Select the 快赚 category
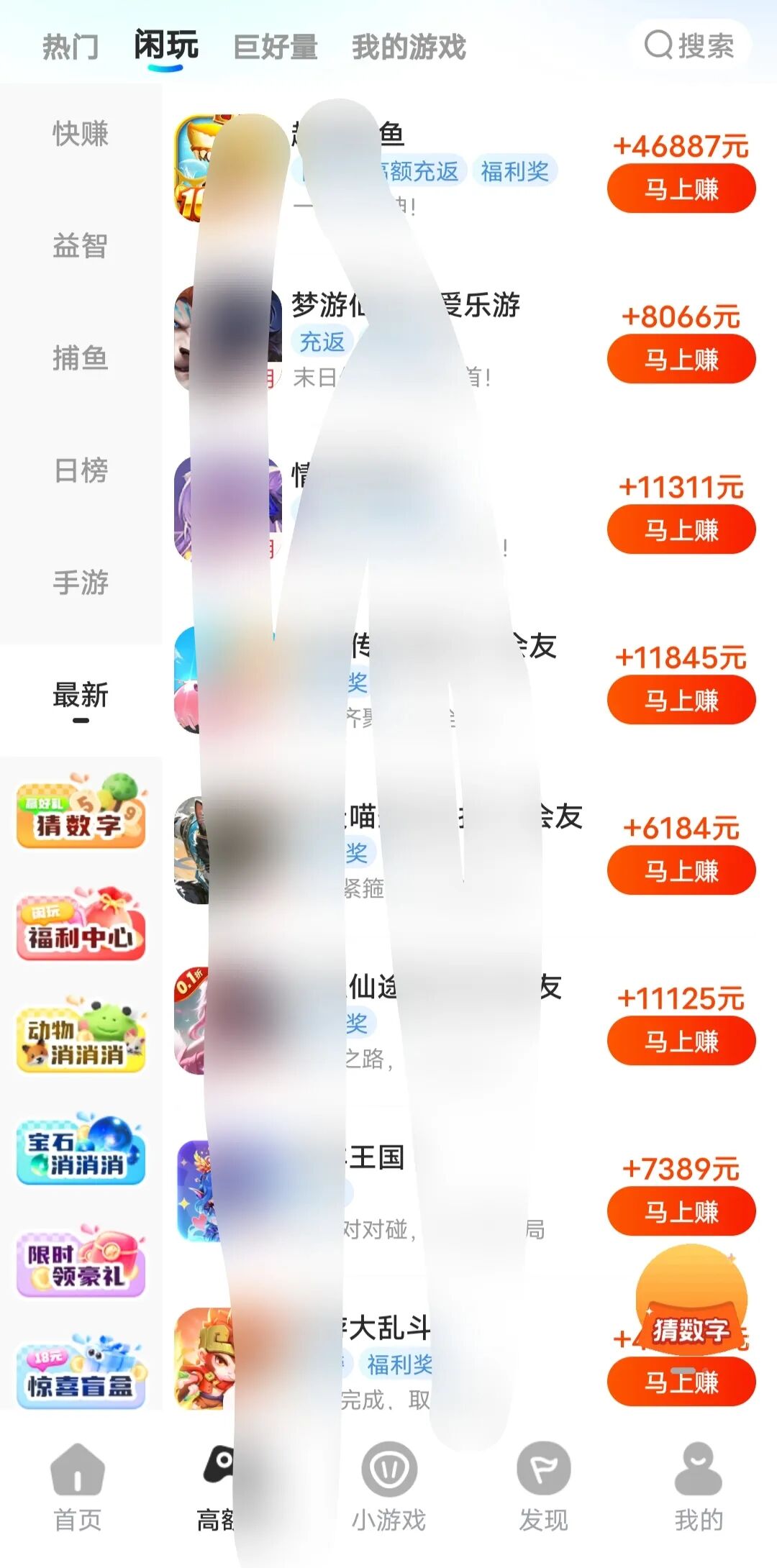This screenshot has height=1568, width=777. (x=81, y=134)
